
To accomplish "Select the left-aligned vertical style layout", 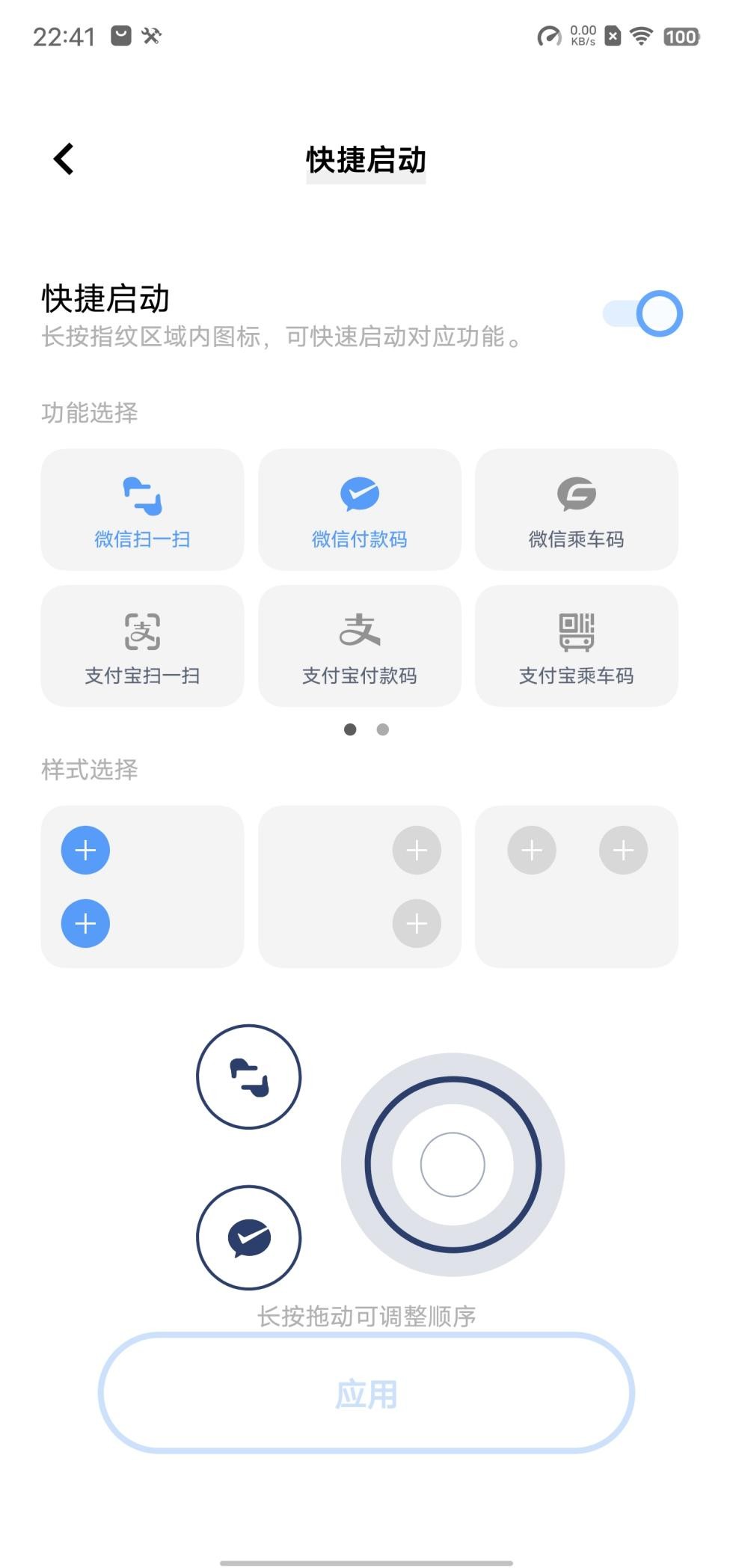I will [142, 886].
